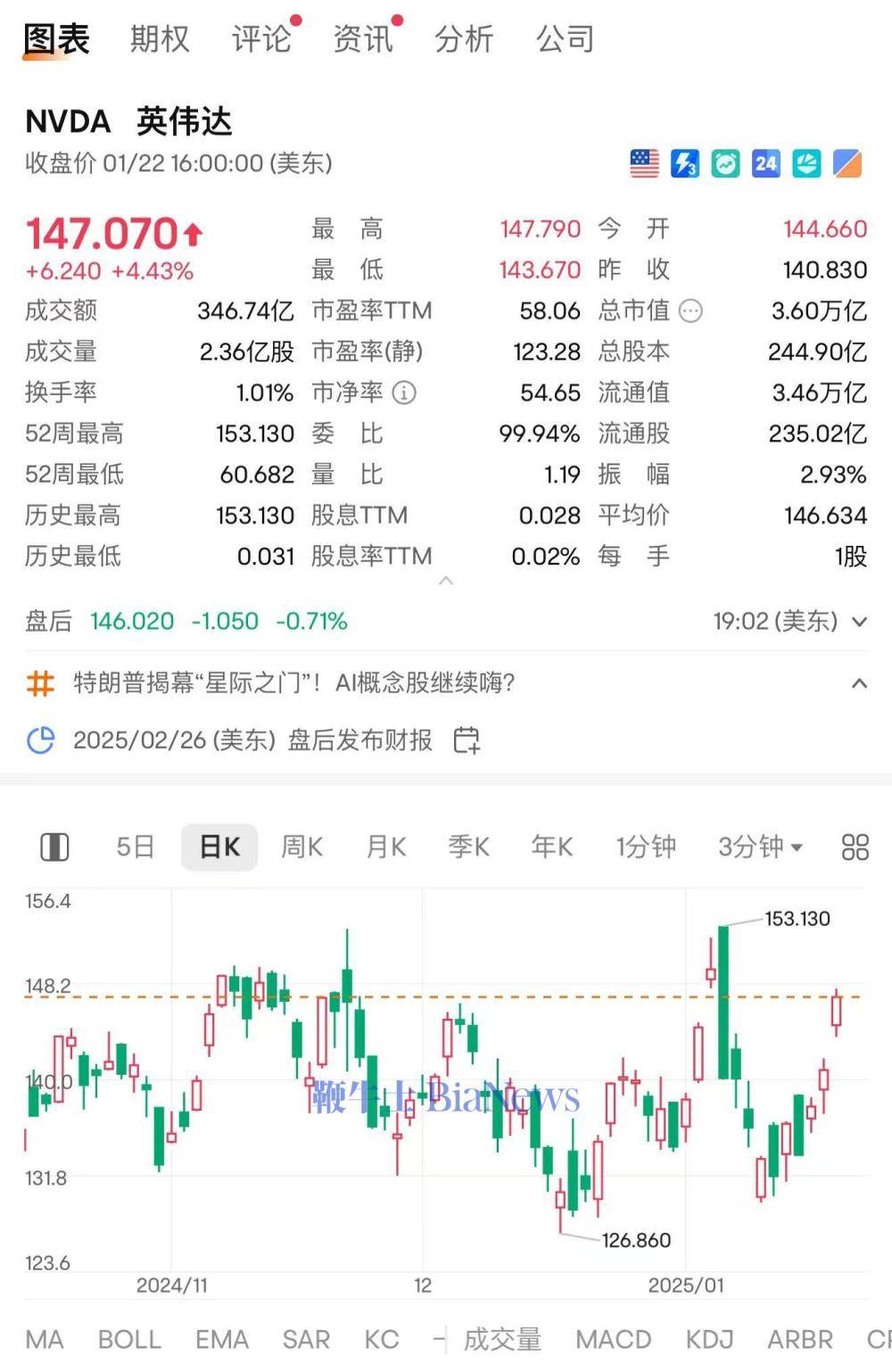Switch the chart to 周K
Screen dimensions: 892x1372
point(301,847)
